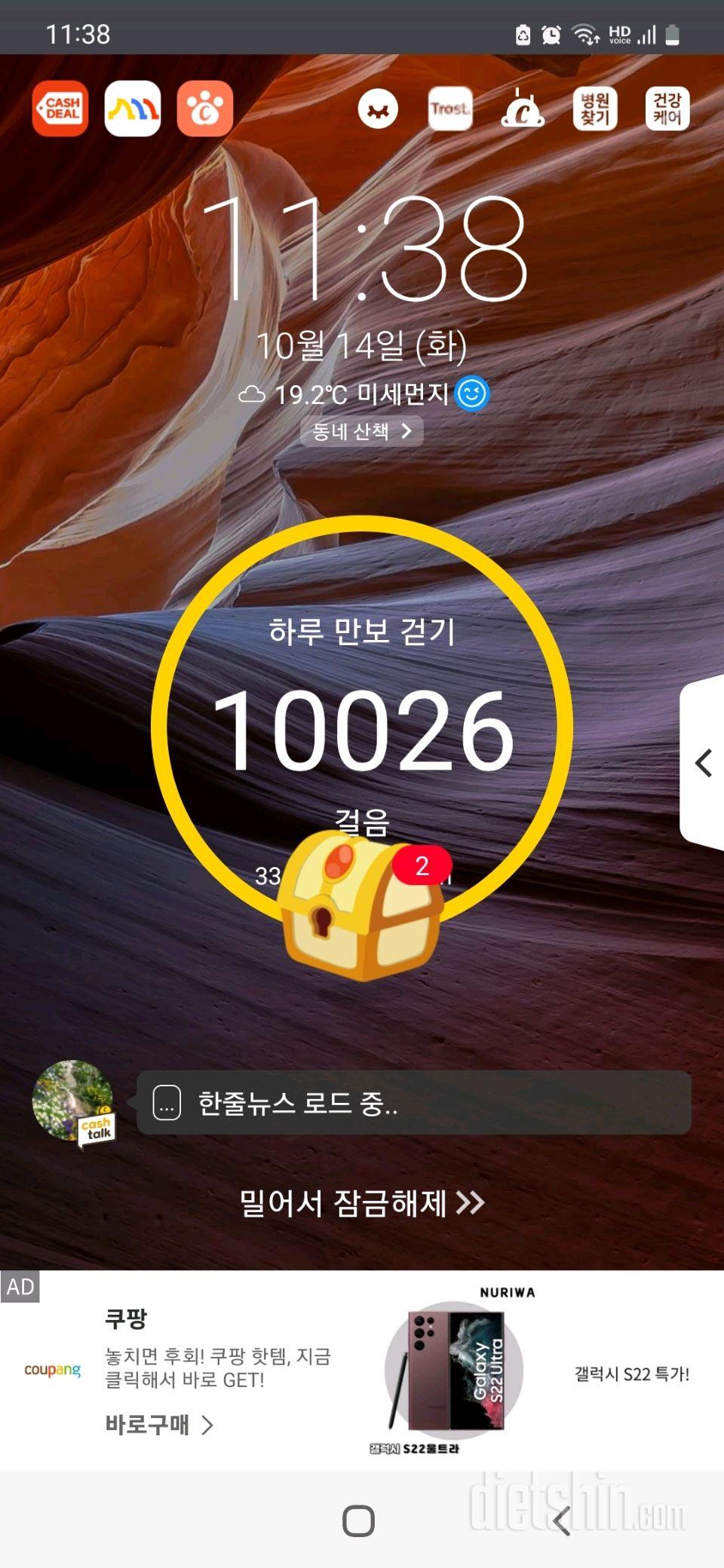Go back with the navigation bar arrow
Image resolution: width=724 pixels, height=1568 pixels.
562,1521
